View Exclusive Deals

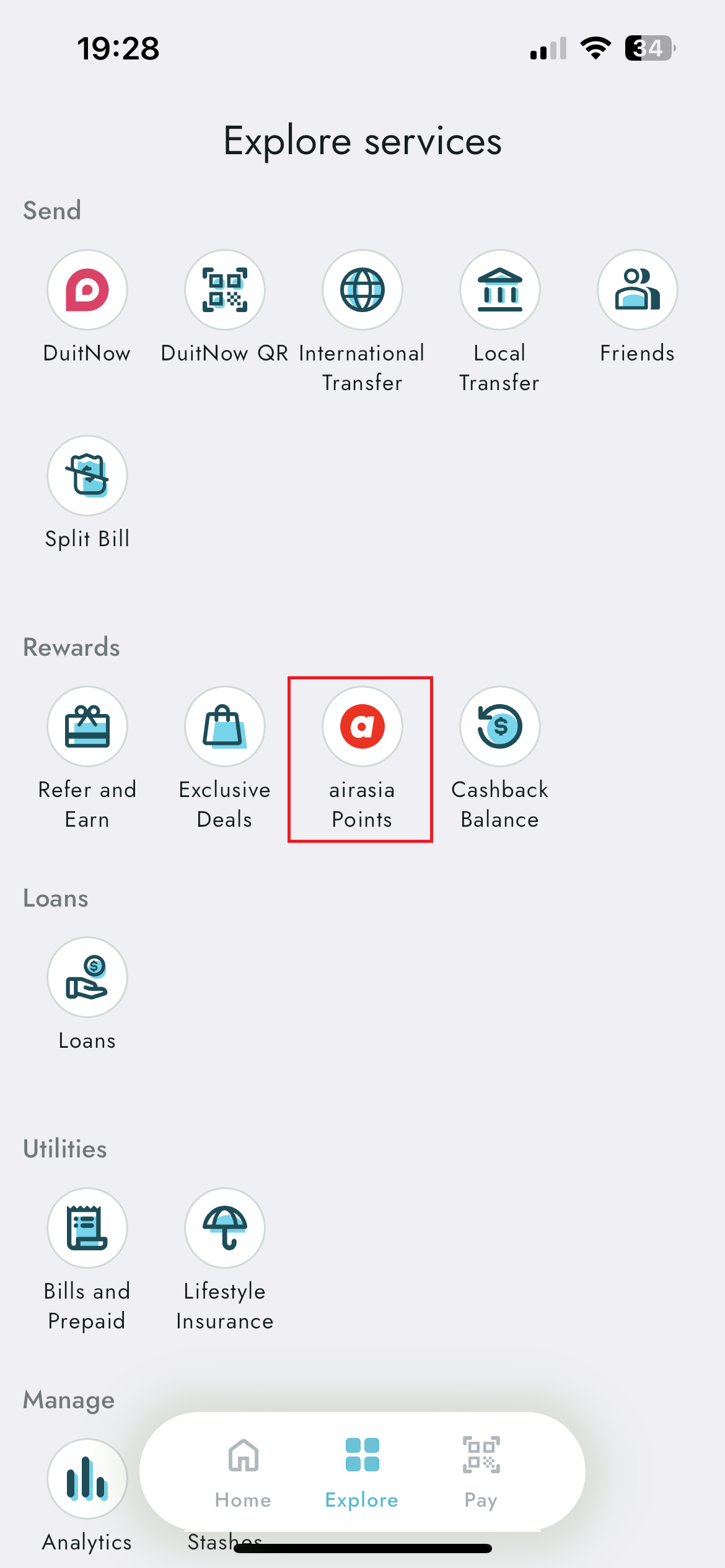pyautogui.click(x=224, y=726)
